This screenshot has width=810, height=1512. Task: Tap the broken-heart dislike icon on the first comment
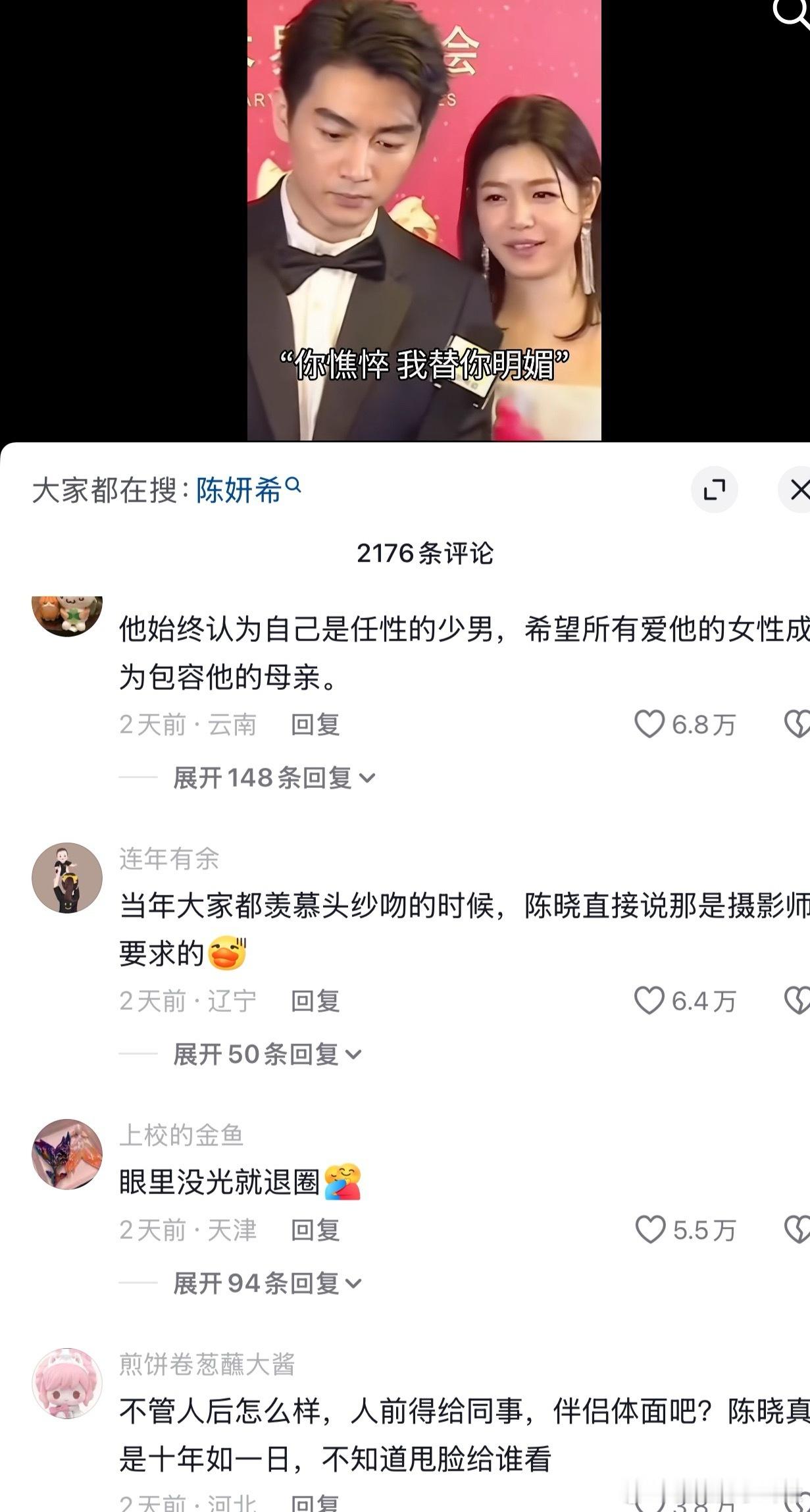coord(798,723)
